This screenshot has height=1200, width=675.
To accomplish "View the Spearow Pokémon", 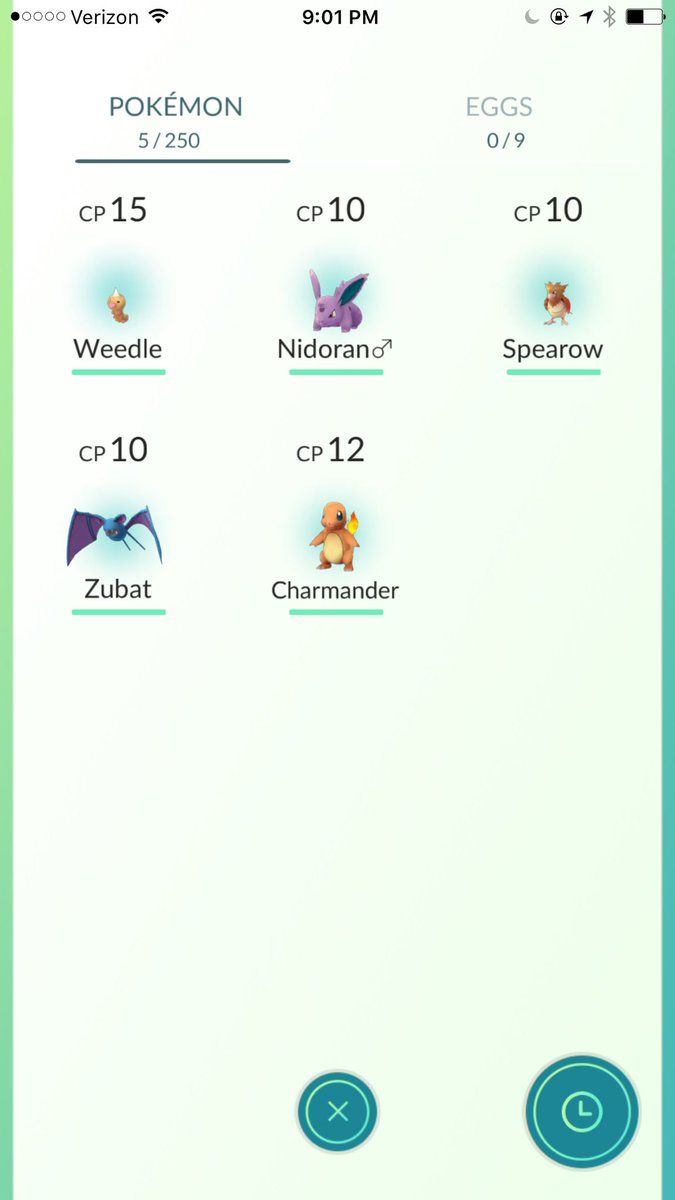I will [x=553, y=300].
